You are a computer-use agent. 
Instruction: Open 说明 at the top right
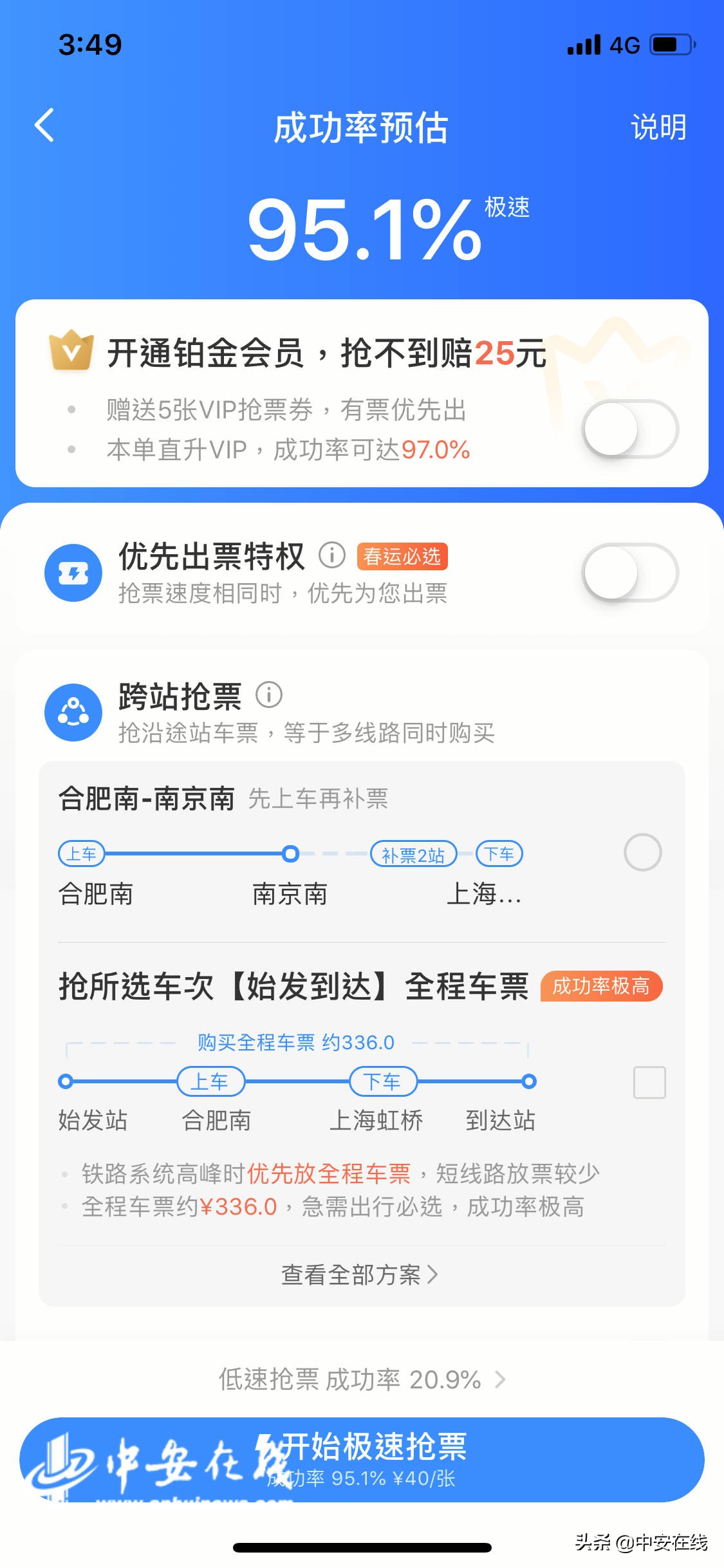pyautogui.click(x=658, y=127)
